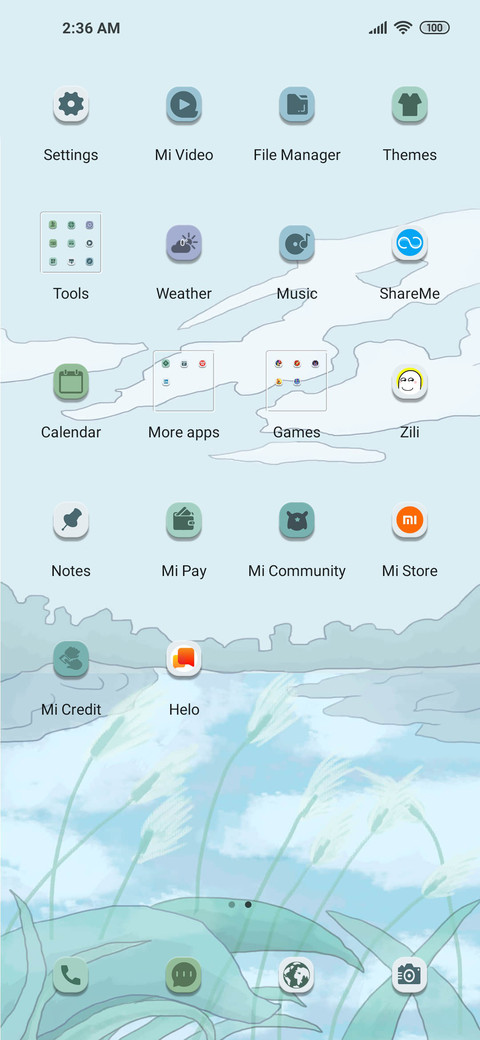Check the Weather app

click(x=184, y=244)
